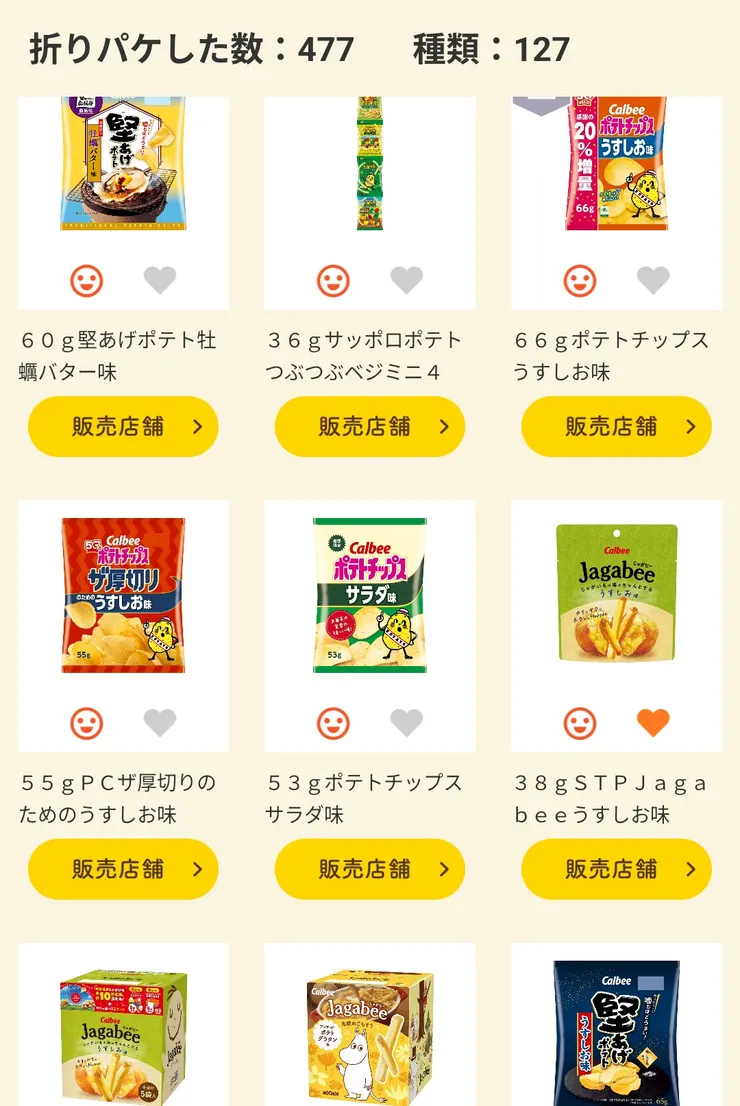Favorite 牡蠣バター味 with the heart icon
The width and height of the screenshot is (740, 1106).
pyautogui.click(x=159, y=279)
